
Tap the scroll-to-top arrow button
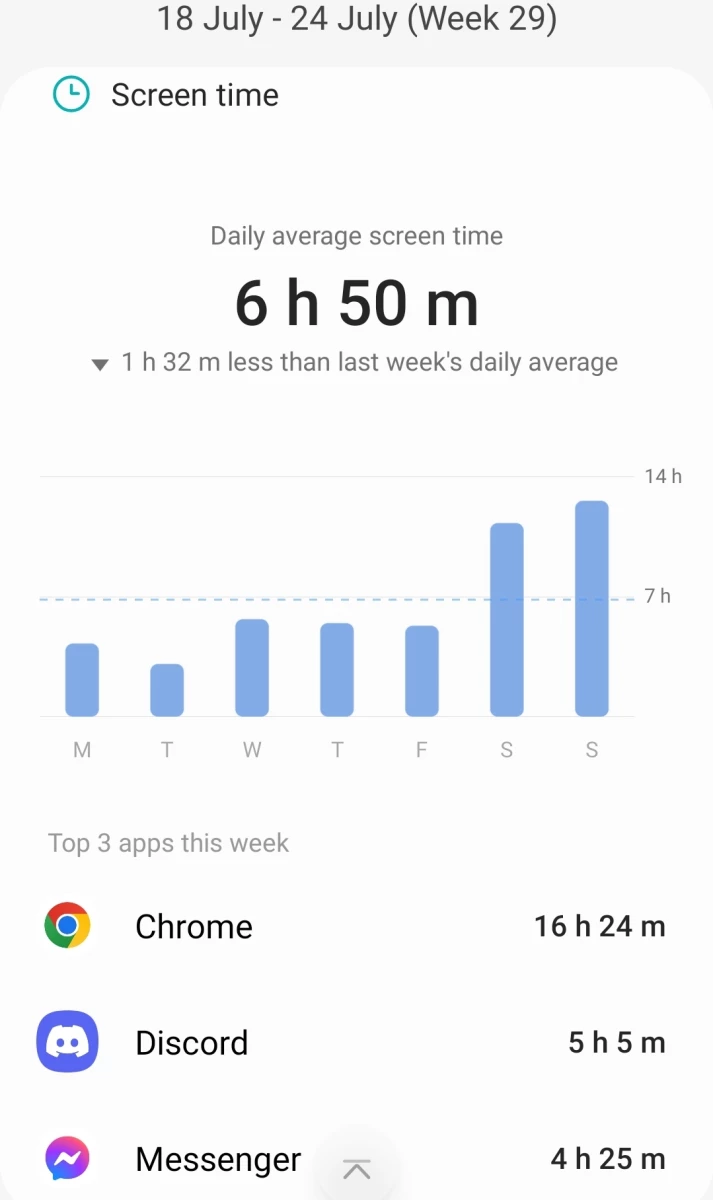pyautogui.click(x=357, y=1168)
